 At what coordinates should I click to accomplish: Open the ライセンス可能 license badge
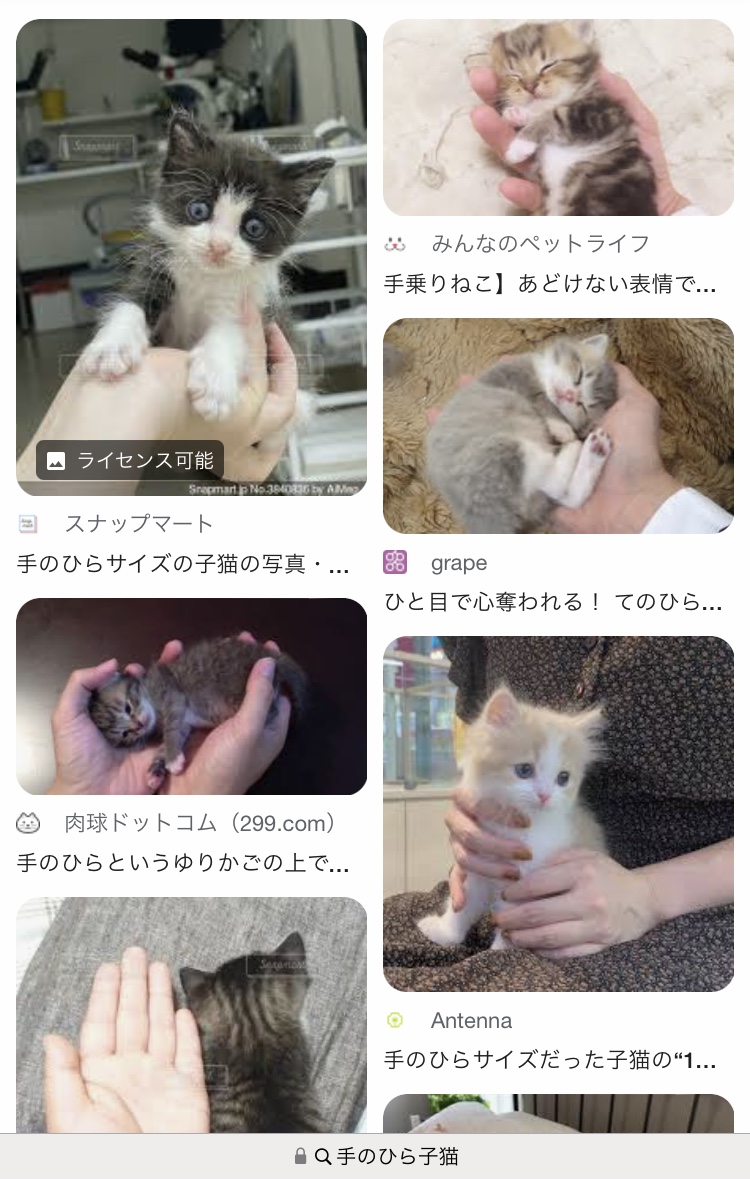(130, 460)
